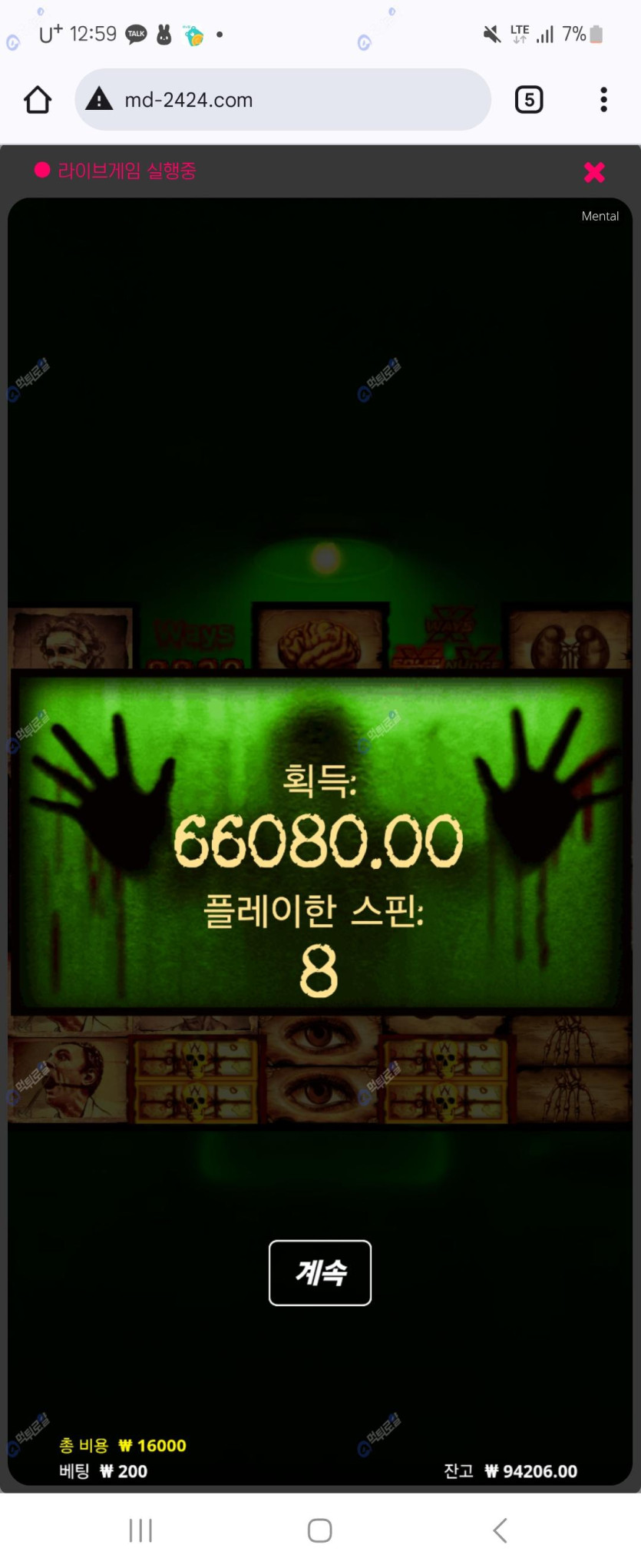Go back using the system back button
This screenshot has height=1568, width=641.
click(x=500, y=1530)
